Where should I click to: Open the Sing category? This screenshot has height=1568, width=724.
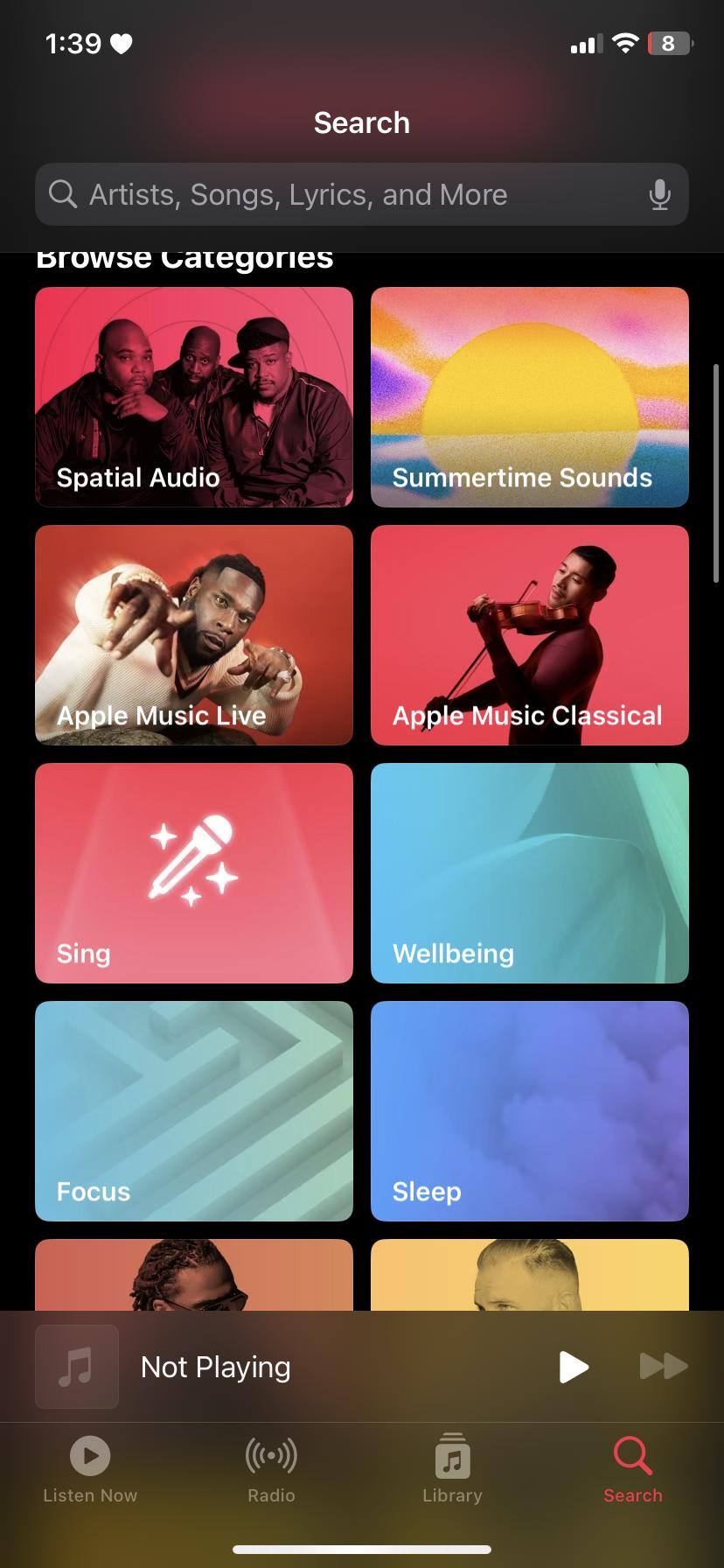pos(194,873)
